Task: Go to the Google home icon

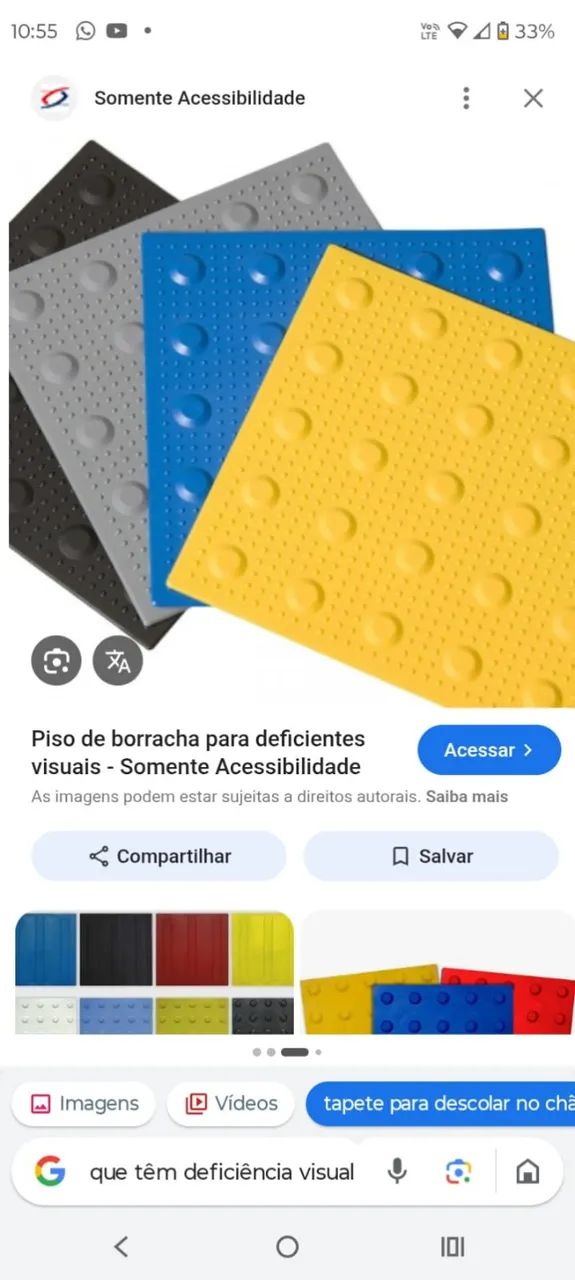Action: tap(528, 1171)
